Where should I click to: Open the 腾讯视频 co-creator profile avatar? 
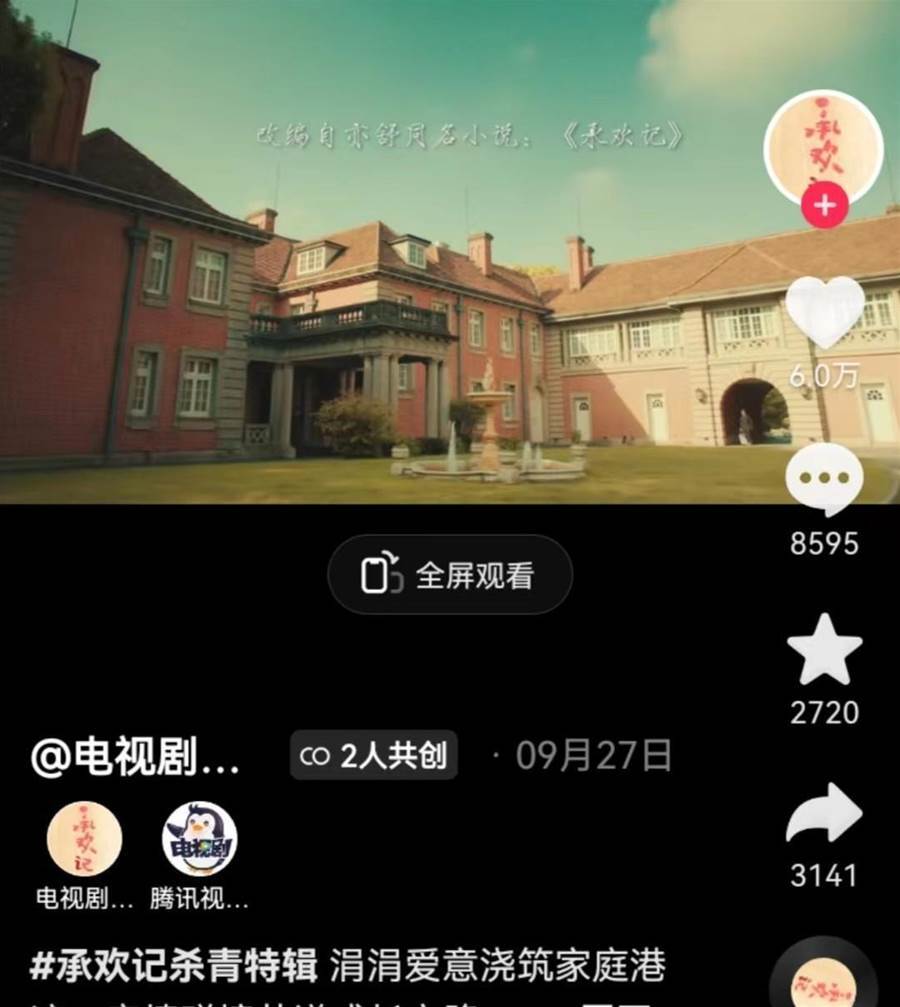(200, 839)
